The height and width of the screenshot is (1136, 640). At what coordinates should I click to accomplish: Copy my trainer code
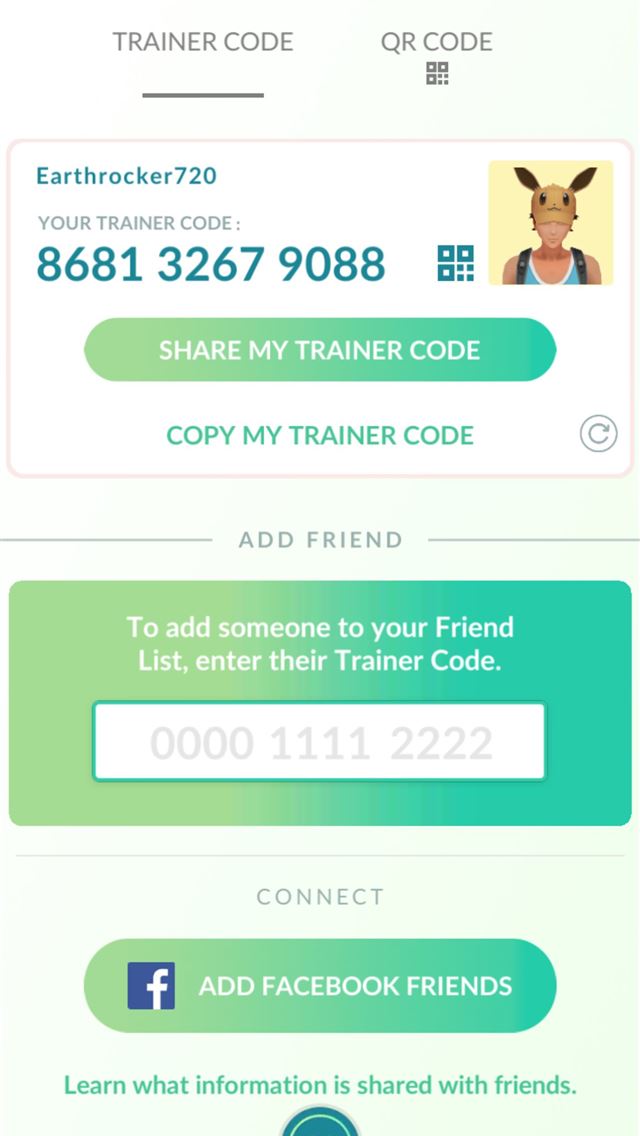tap(319, 435)
